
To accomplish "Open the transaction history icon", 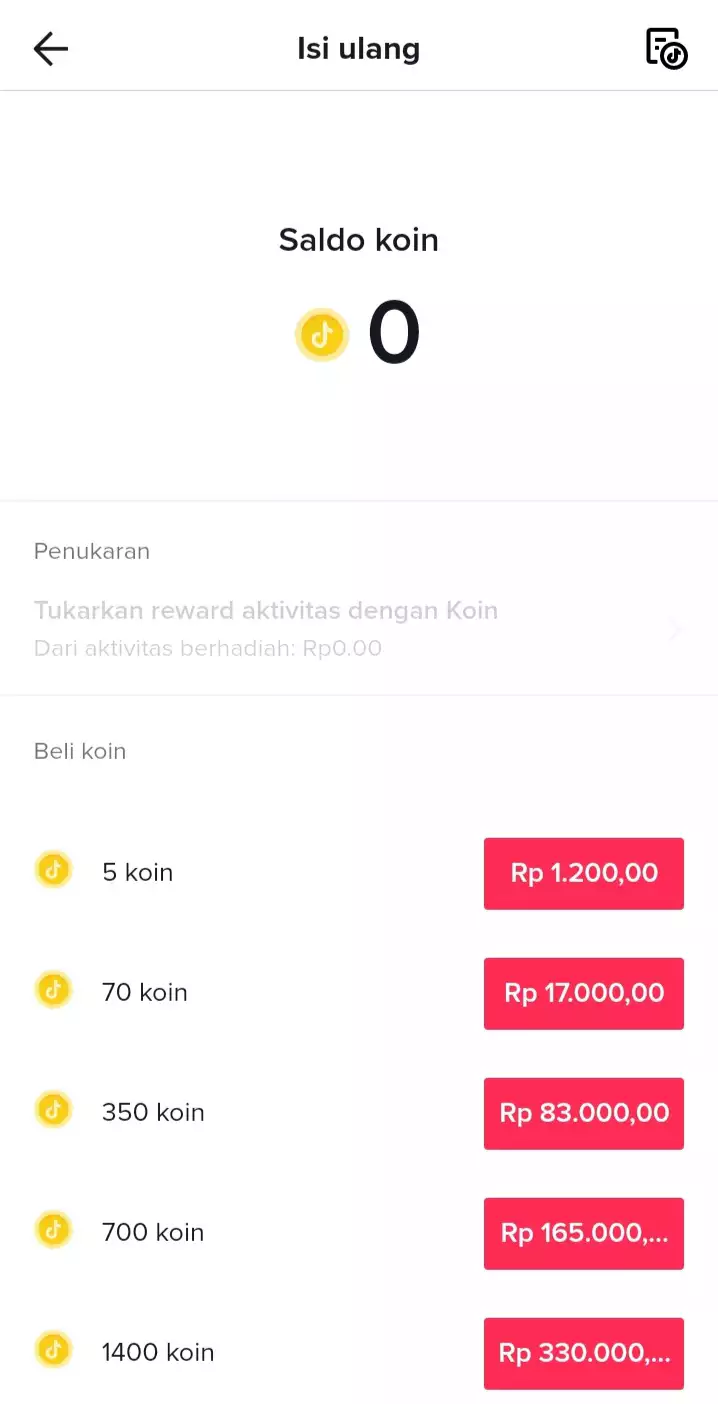I will point(666,48).
